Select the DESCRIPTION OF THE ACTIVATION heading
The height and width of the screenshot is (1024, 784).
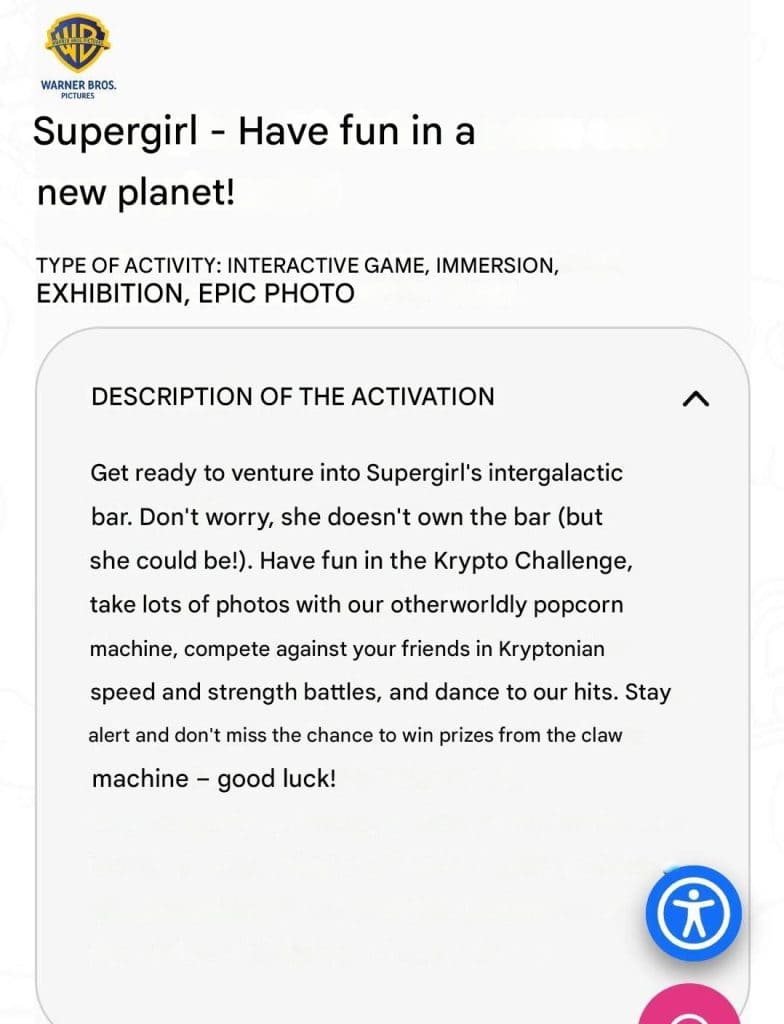tap(292, 396)
